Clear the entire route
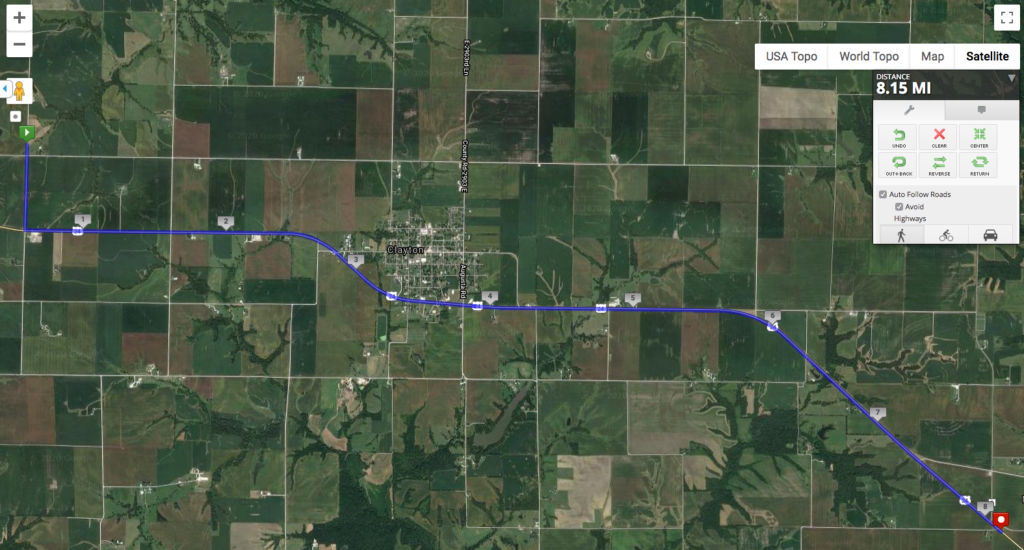1024x550 pixels. coord(938,138)
